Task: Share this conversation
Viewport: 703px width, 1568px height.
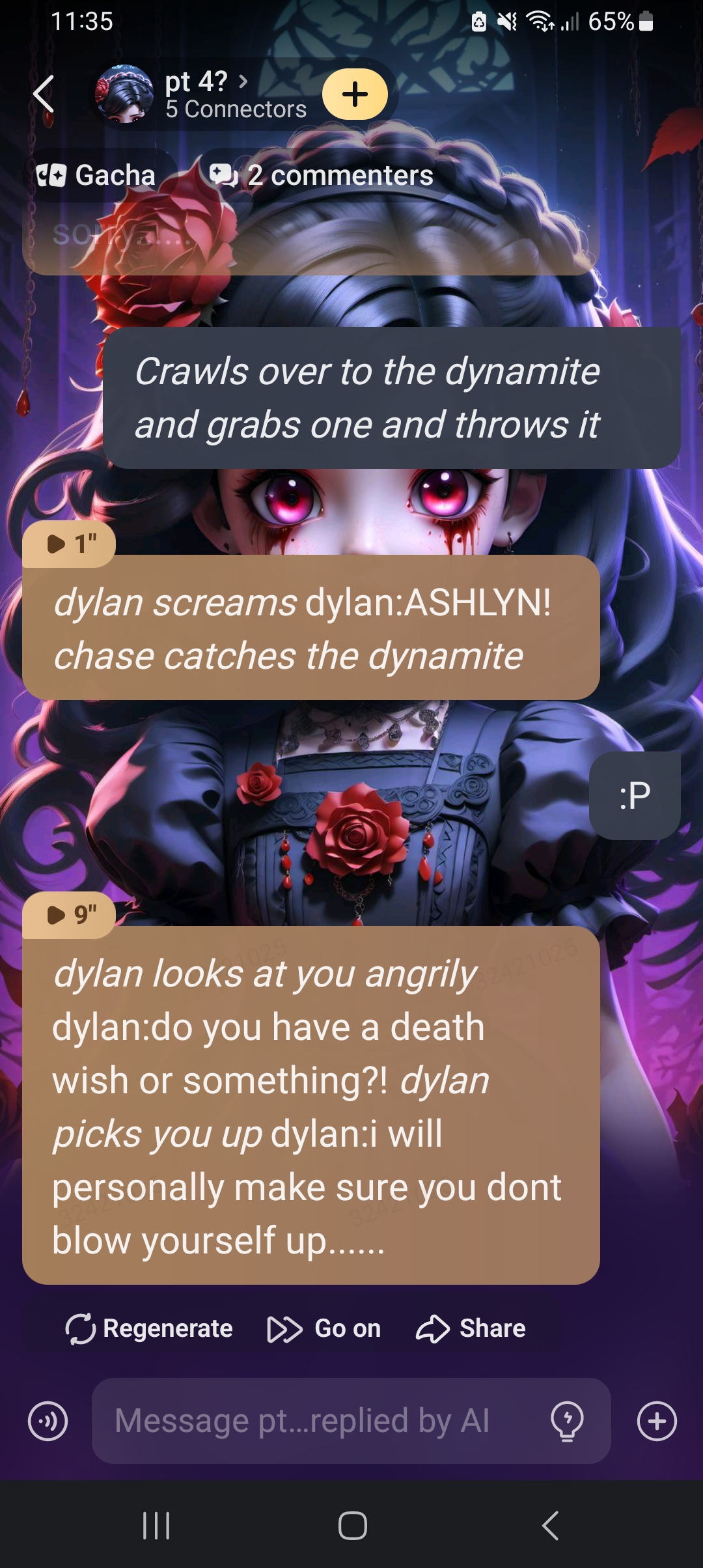Action: tap(471, 1328)
